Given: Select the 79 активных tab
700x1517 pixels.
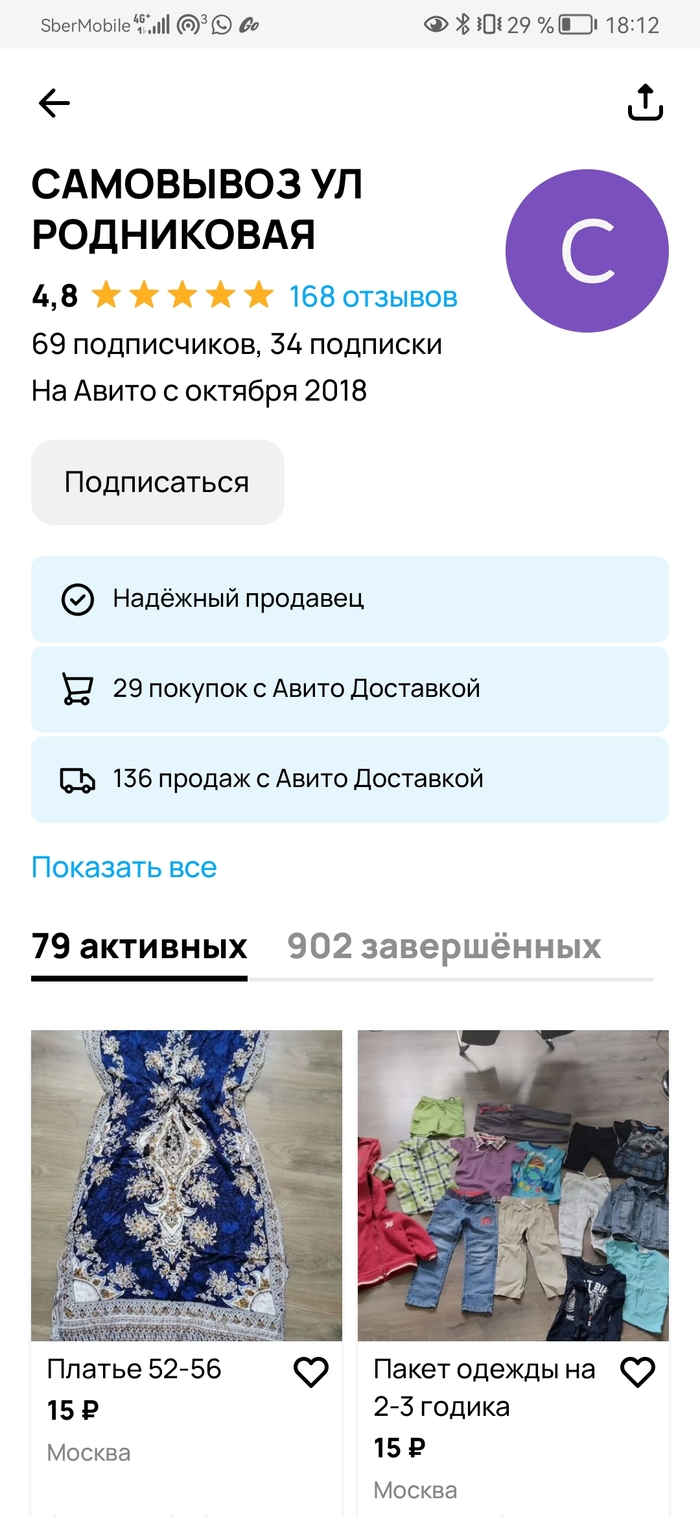Looking at the screenshot, I should (x=139, y=946).
